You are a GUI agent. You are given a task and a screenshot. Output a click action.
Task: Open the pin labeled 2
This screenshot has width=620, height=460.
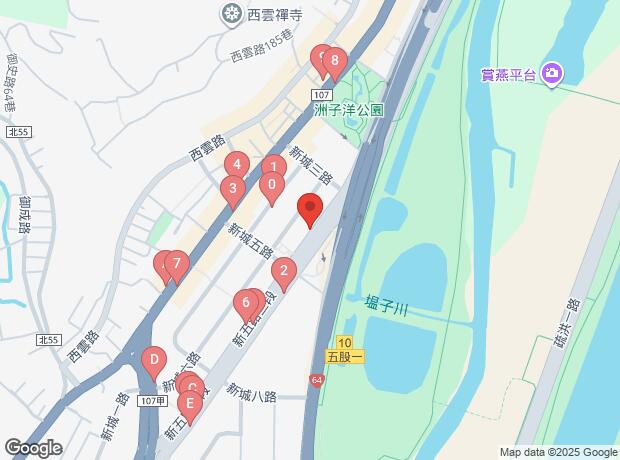click(x=284, y=271)
